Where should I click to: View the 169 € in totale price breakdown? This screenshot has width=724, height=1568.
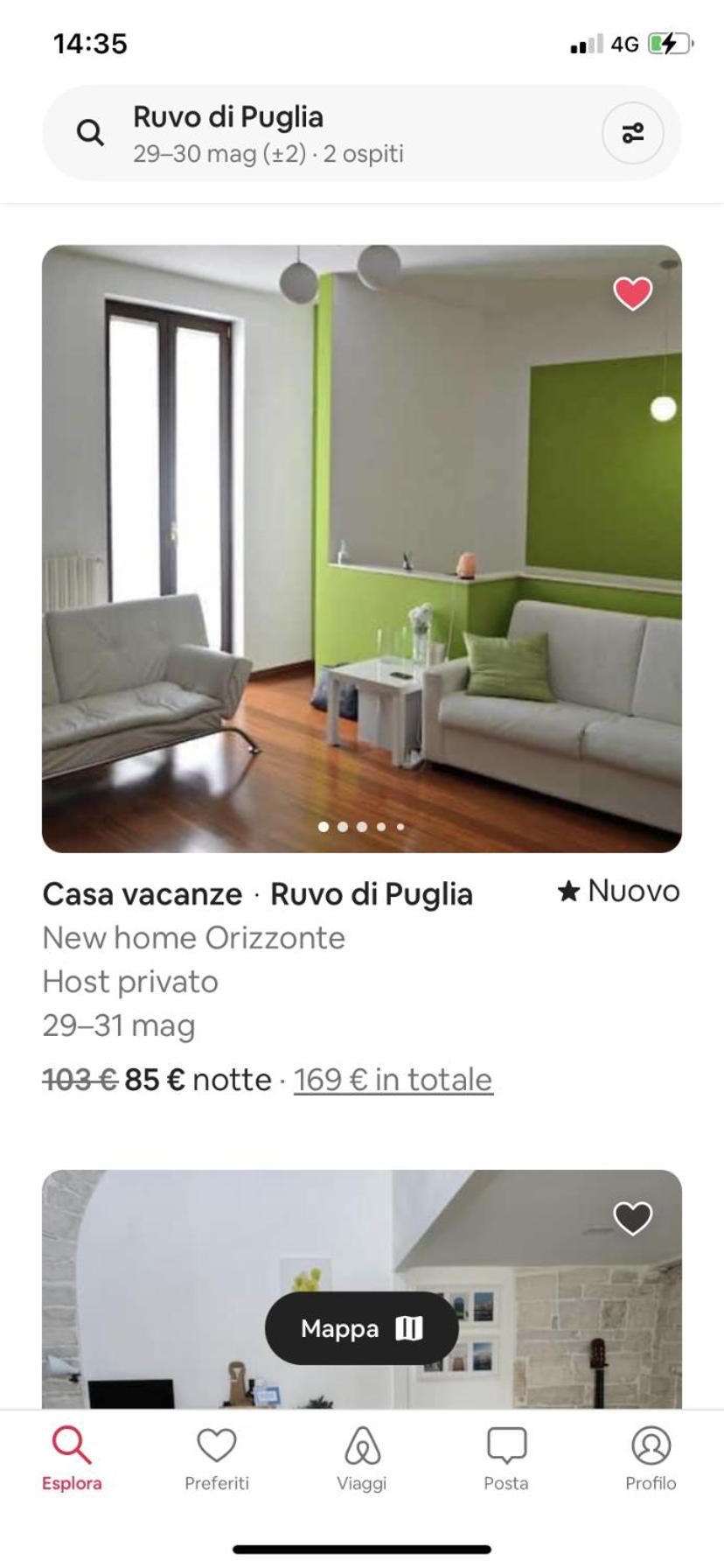(x=393, y=1080)
